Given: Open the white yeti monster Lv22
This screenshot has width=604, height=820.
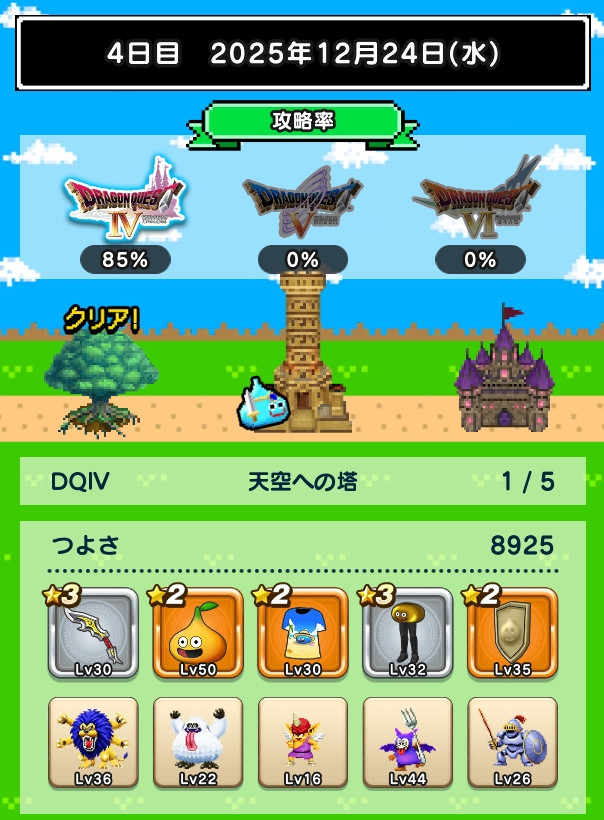Looking at the screenshot, I should (x=198, y=743).
